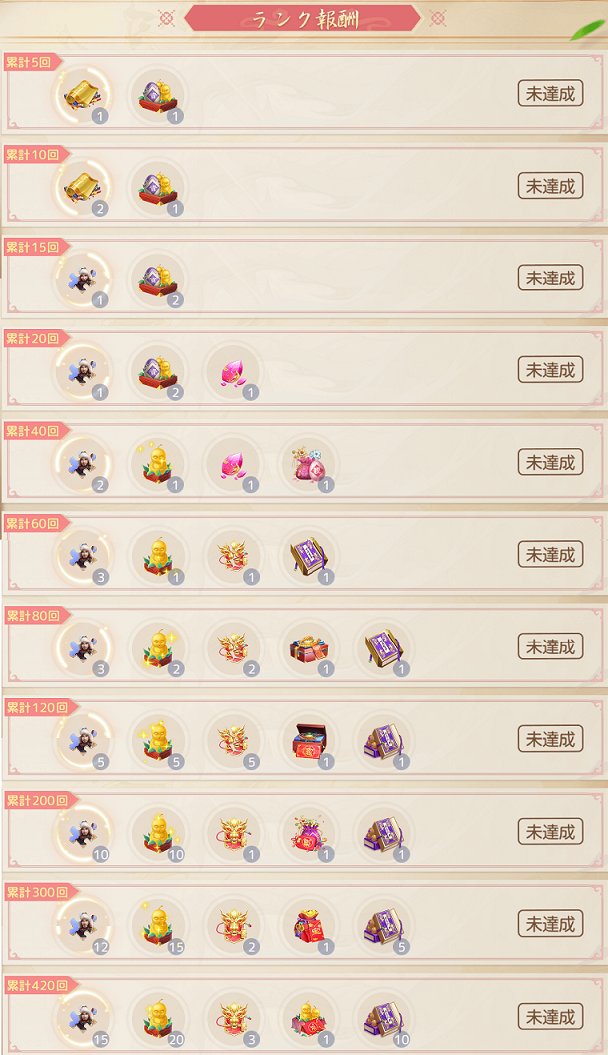Image resolution: width=608 pixels, height=1055 pixels.
Task: Tap 未達成 button for 累計80回 reward
Action: click(x=550, y=647)
